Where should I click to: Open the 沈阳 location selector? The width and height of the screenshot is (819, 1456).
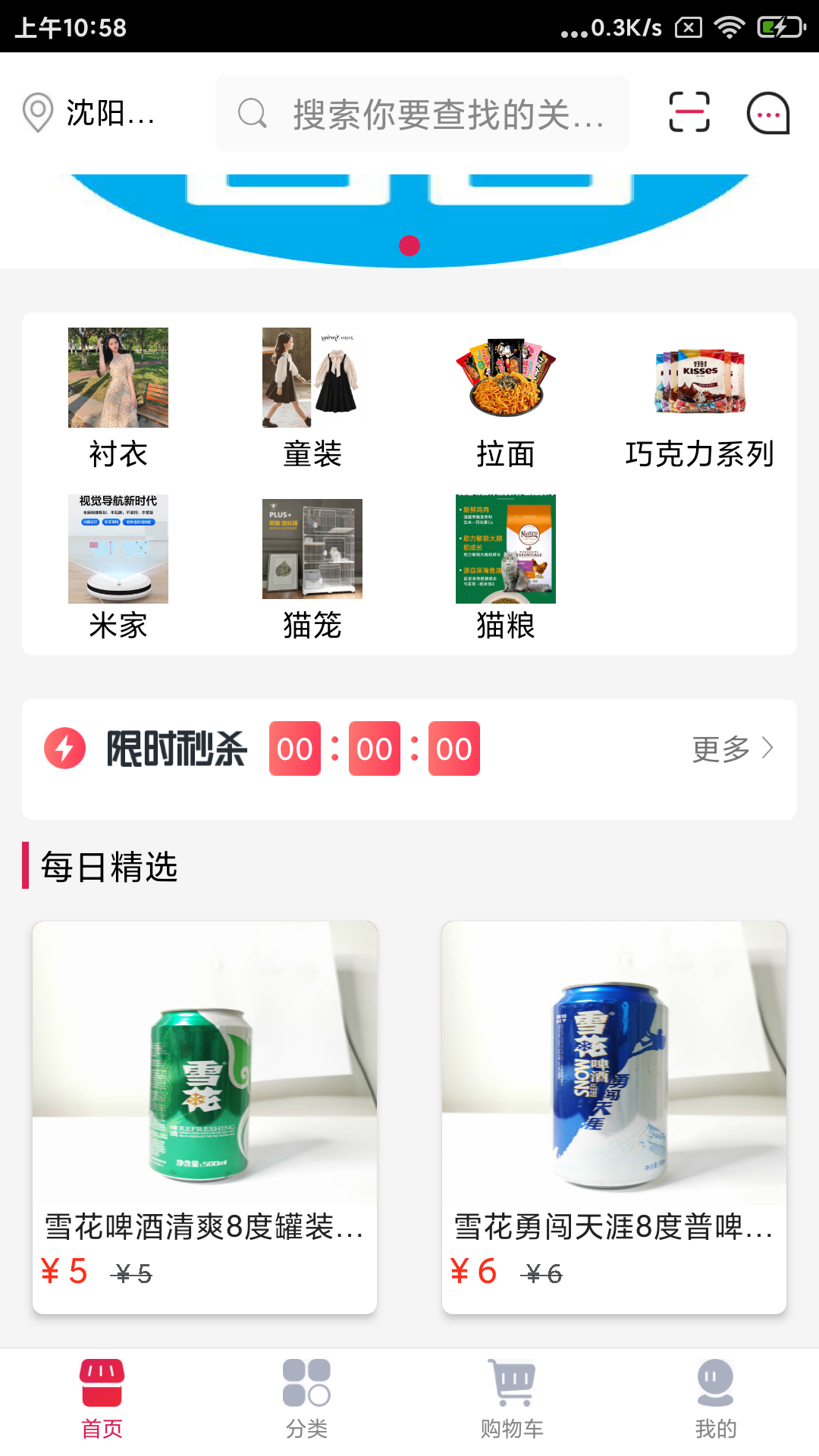[x=89, y=113]
